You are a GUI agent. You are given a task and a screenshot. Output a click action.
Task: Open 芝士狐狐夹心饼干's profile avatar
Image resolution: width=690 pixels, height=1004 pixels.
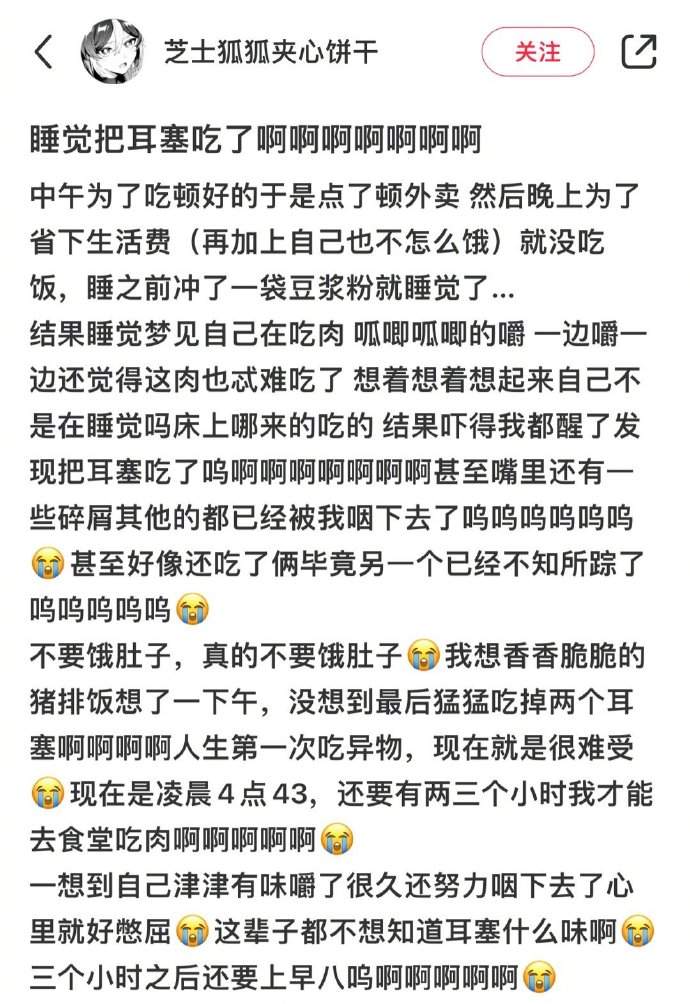coord(113,52)
